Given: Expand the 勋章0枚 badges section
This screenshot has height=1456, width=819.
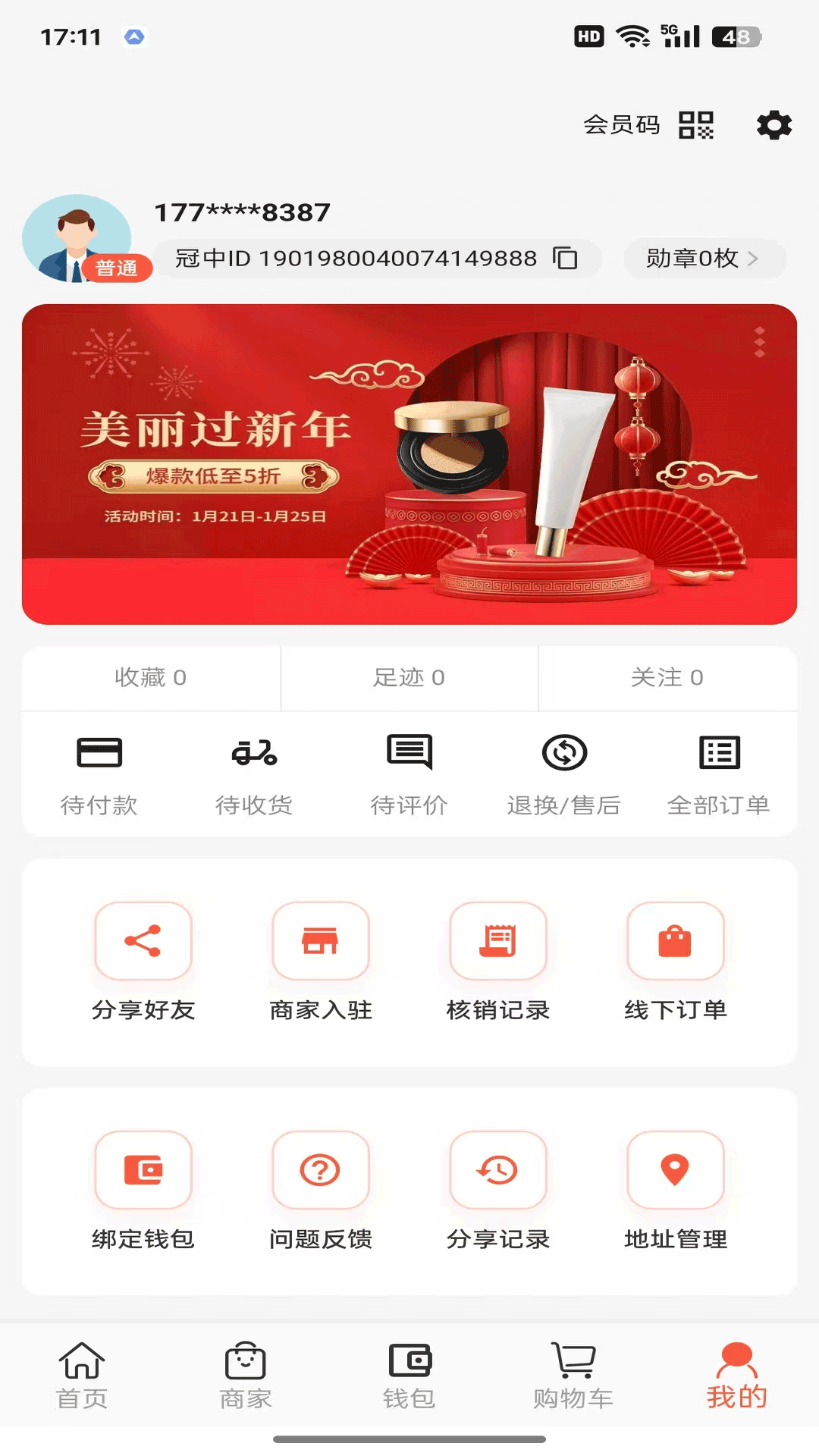Looking at the screenshot, I should pos(701,259).
